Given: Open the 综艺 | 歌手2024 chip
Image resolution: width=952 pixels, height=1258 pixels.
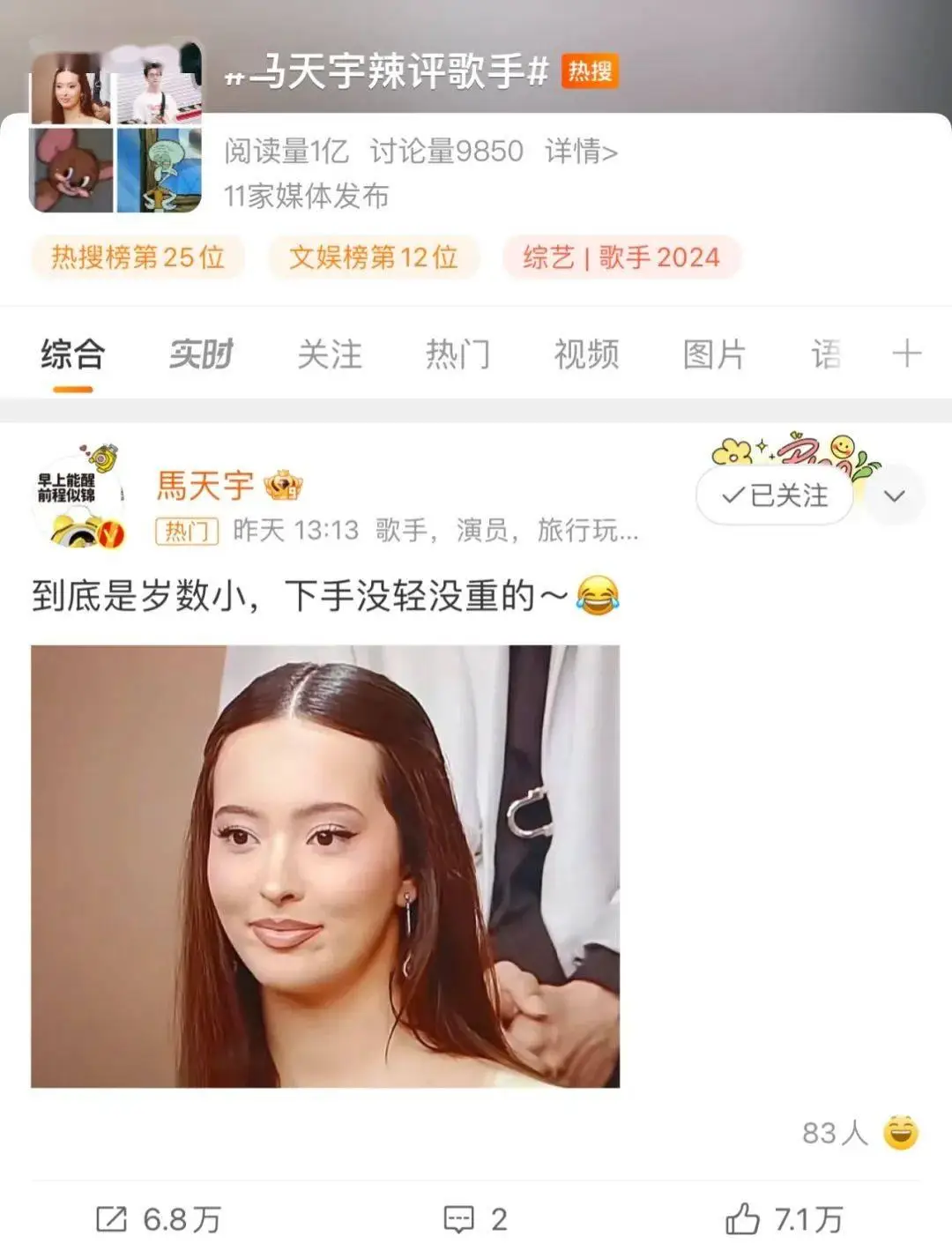Looking at the screenshot, I should click(x=621, y=257).
